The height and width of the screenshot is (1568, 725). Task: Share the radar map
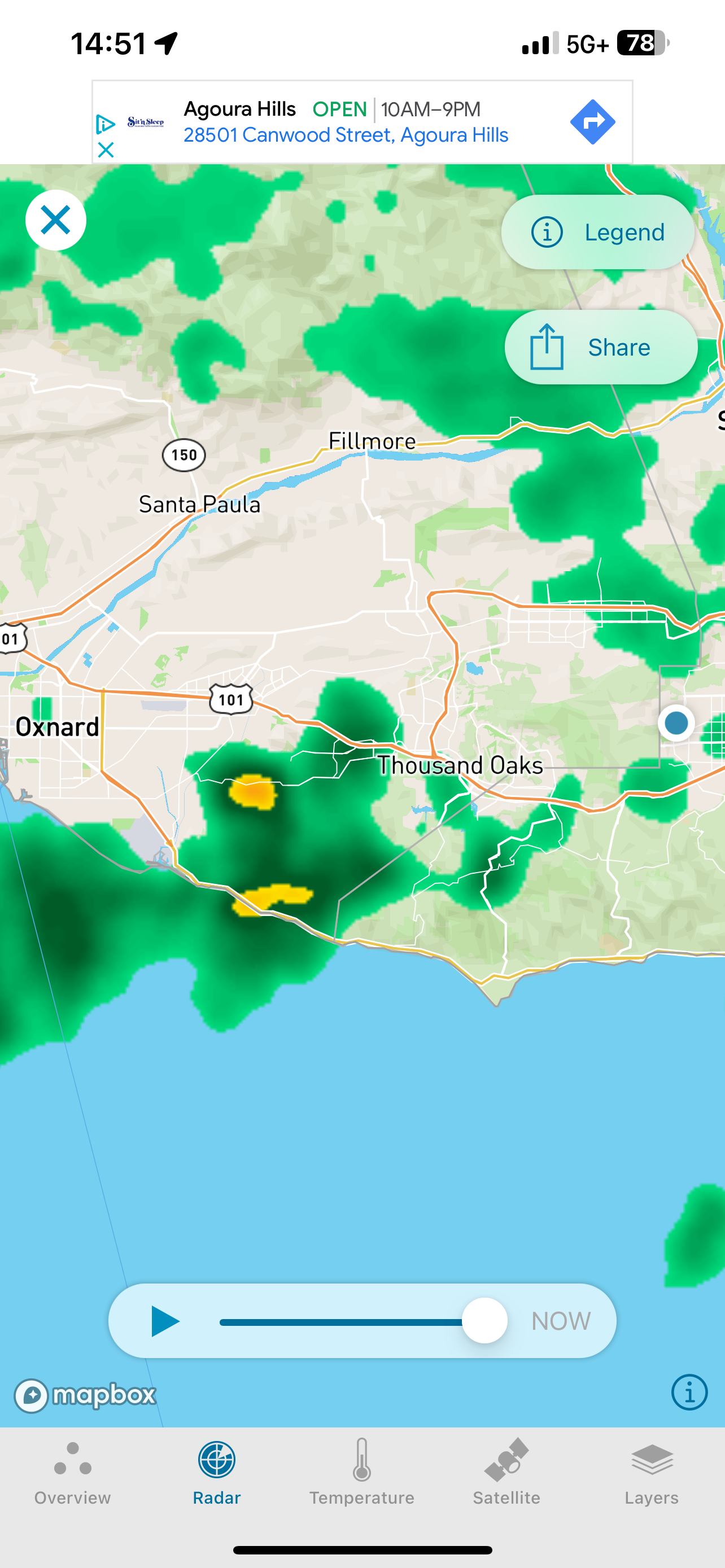[x=601, y=347]
